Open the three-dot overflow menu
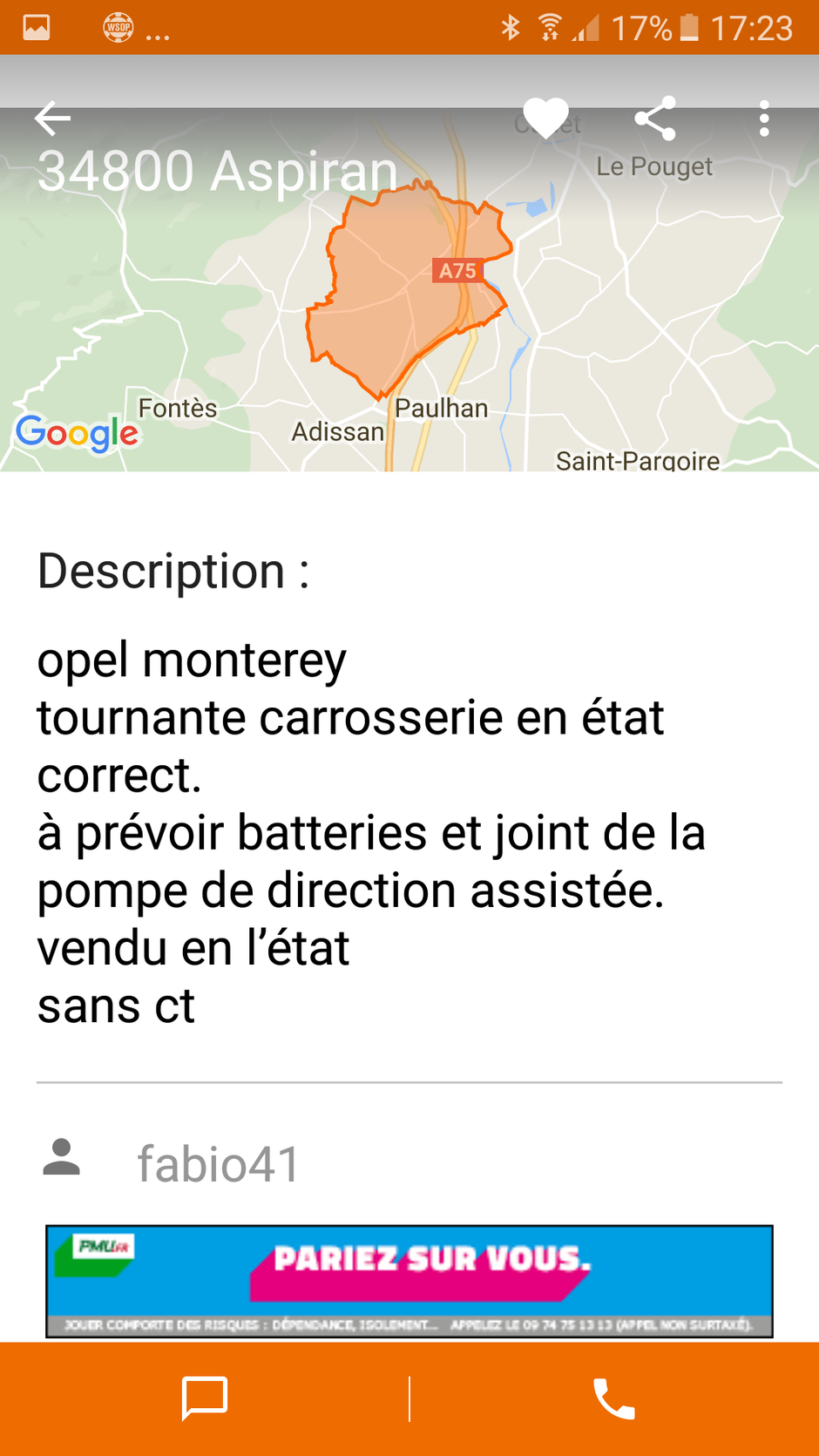 tap(764, 119)
